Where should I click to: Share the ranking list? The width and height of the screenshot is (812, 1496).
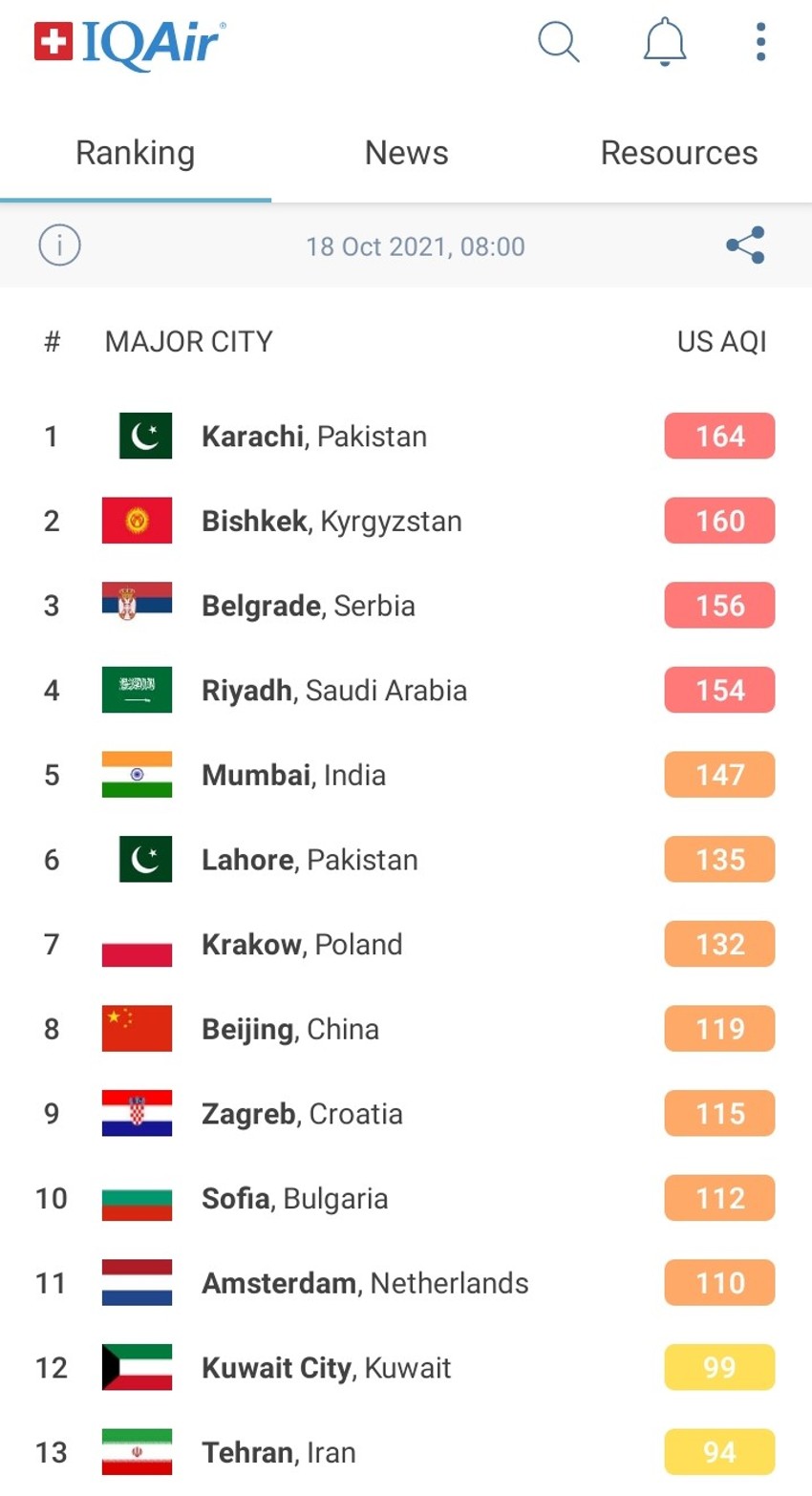[x=745, y=246]
